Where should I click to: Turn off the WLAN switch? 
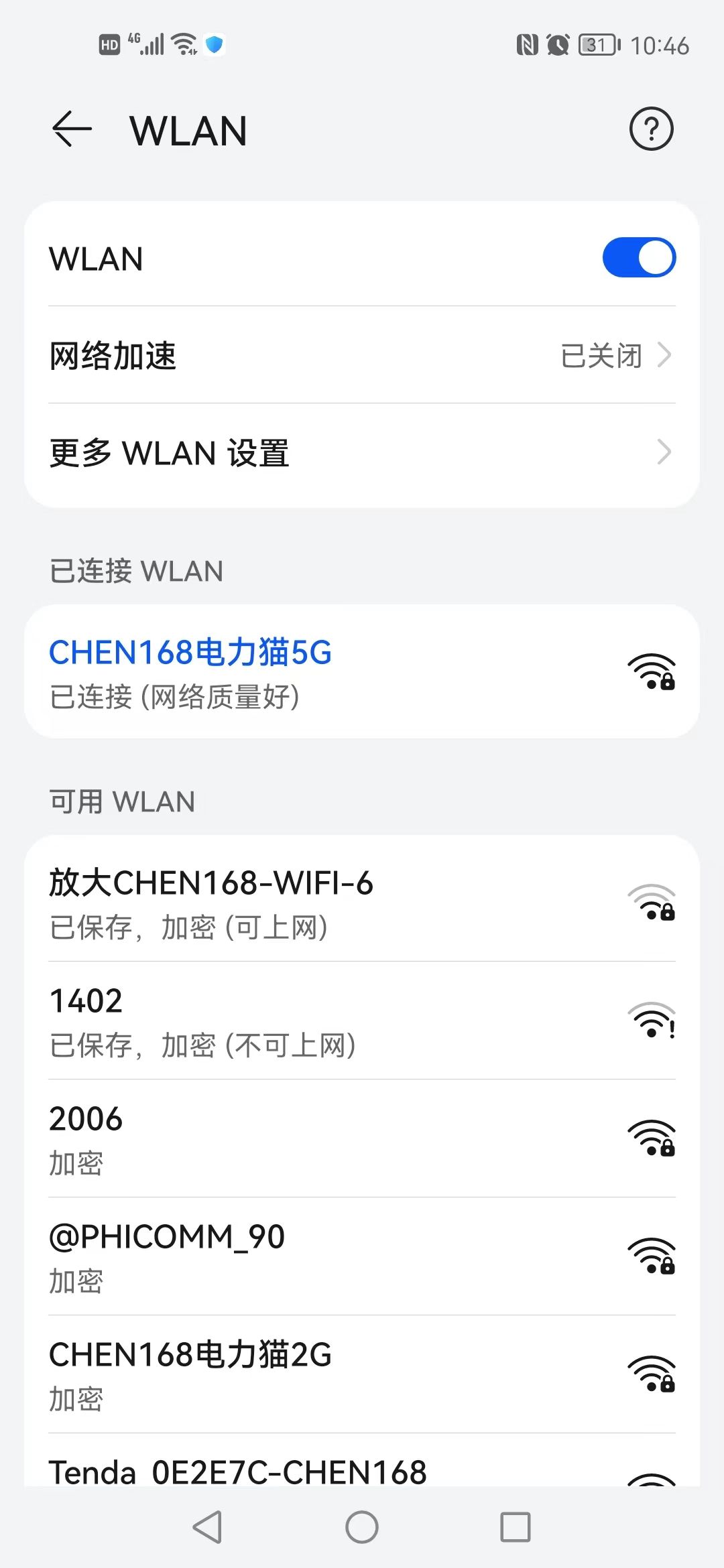coord(638,258)
